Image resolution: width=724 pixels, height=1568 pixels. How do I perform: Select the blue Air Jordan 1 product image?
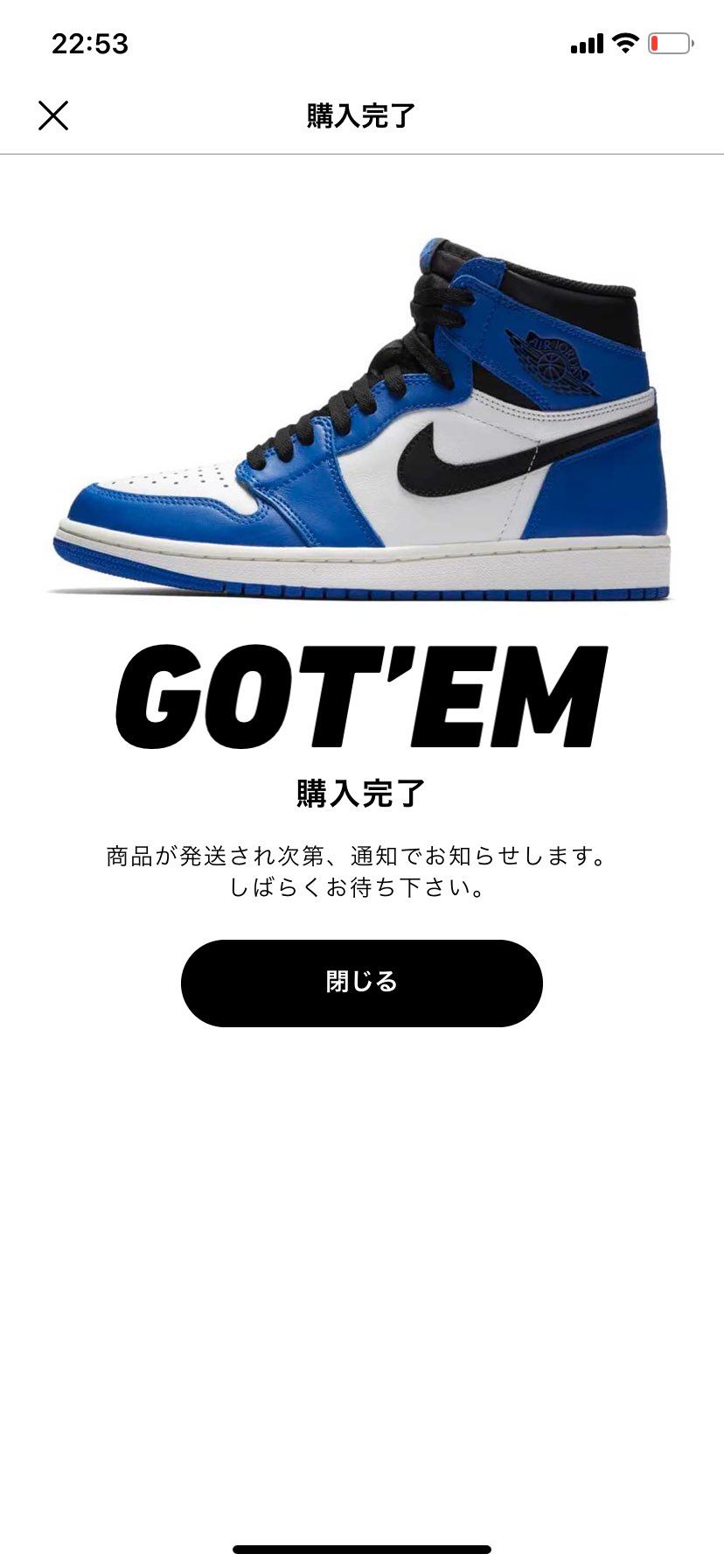362,411
